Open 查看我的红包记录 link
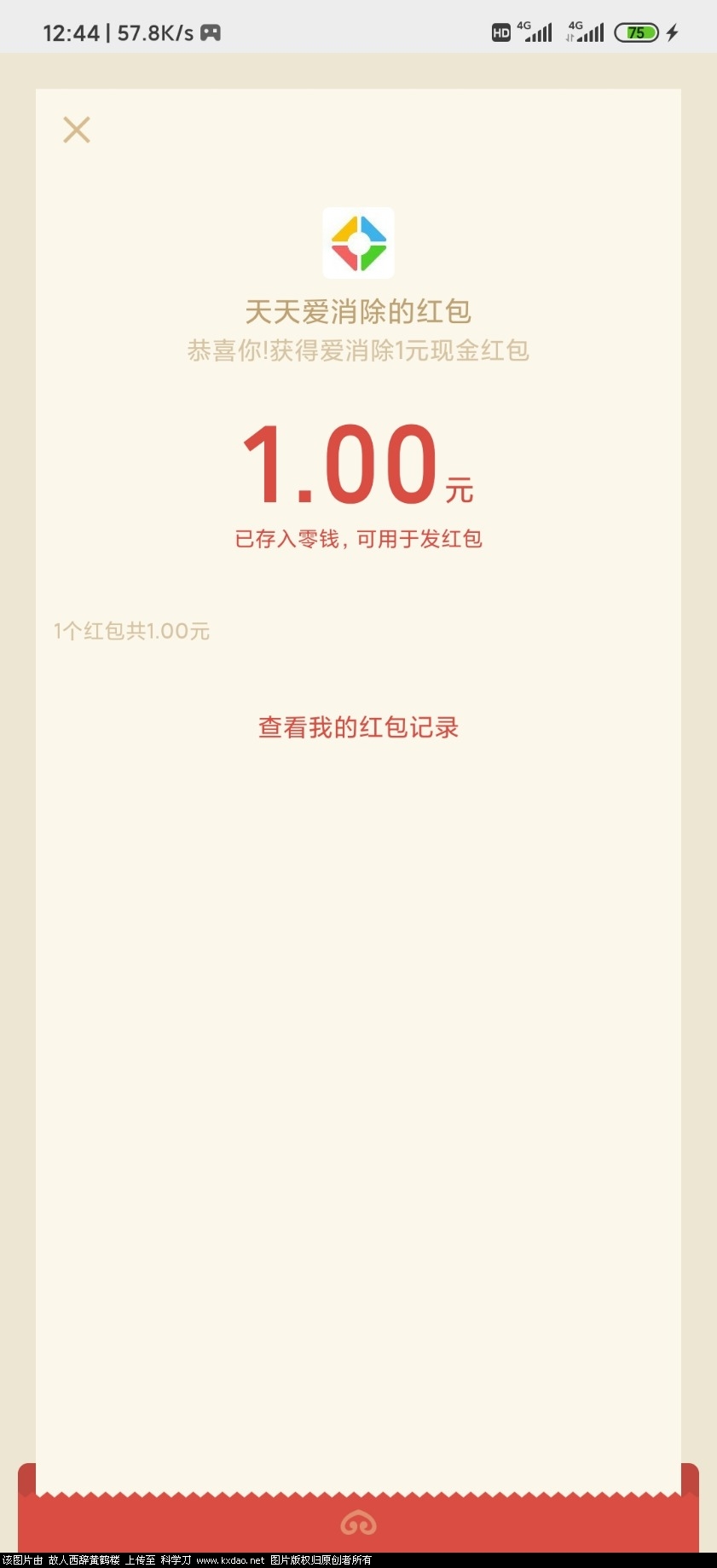Screen dimensions: 717x1568 358,727
